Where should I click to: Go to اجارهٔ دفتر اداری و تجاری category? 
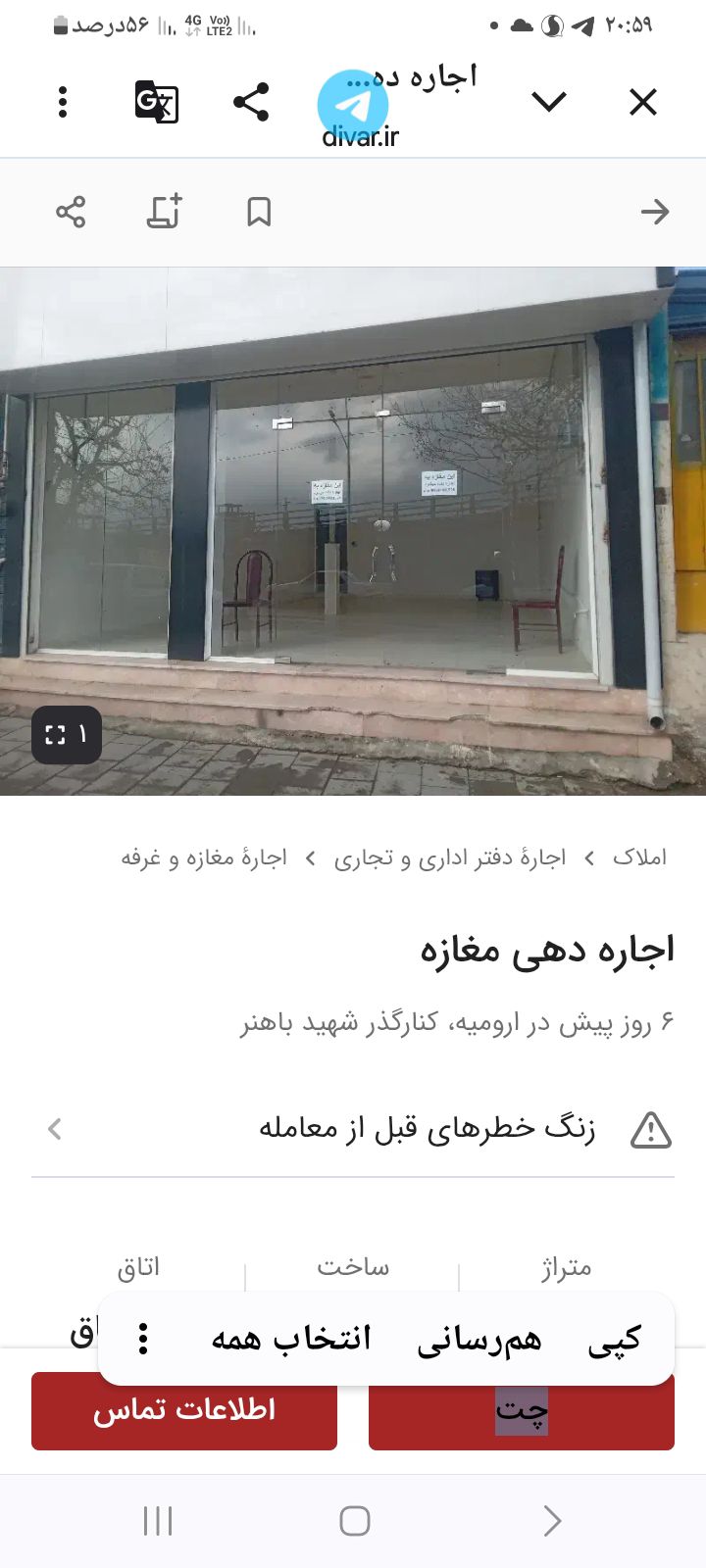[450, 858]
